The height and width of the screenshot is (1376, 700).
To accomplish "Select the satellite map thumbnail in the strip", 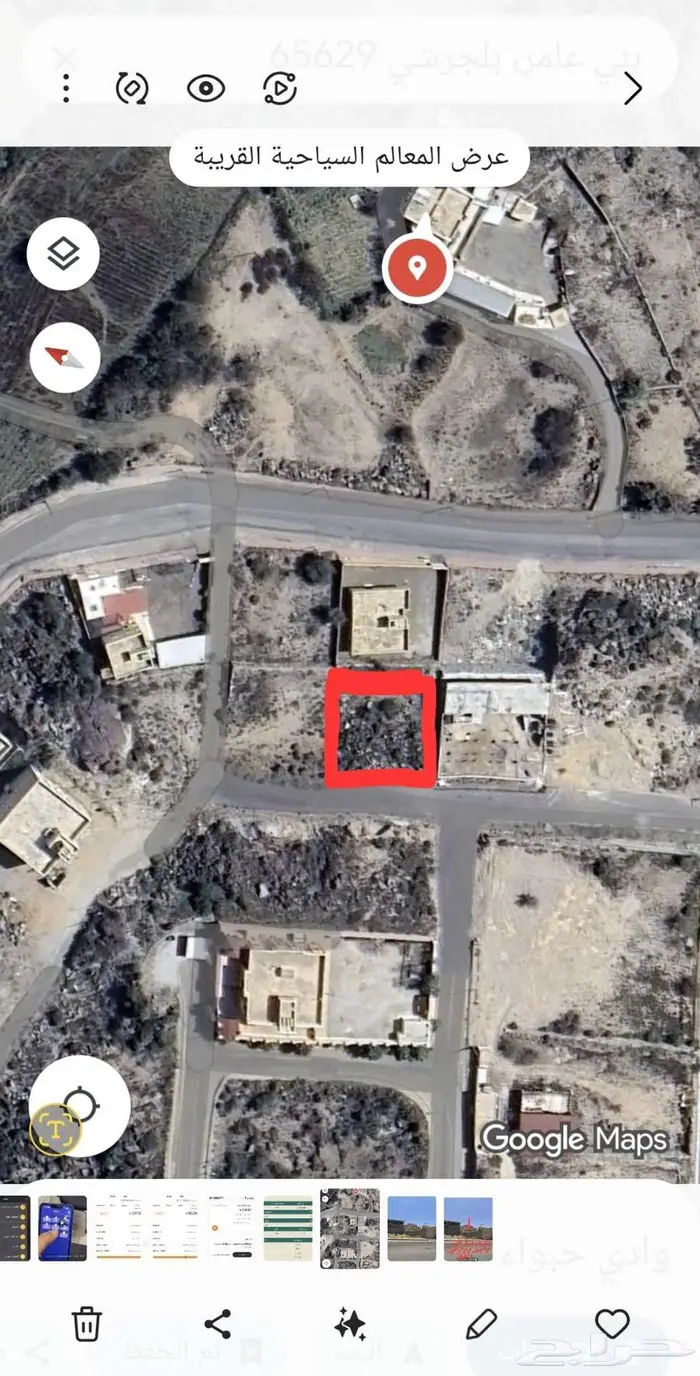I will tap(350, 1228).
